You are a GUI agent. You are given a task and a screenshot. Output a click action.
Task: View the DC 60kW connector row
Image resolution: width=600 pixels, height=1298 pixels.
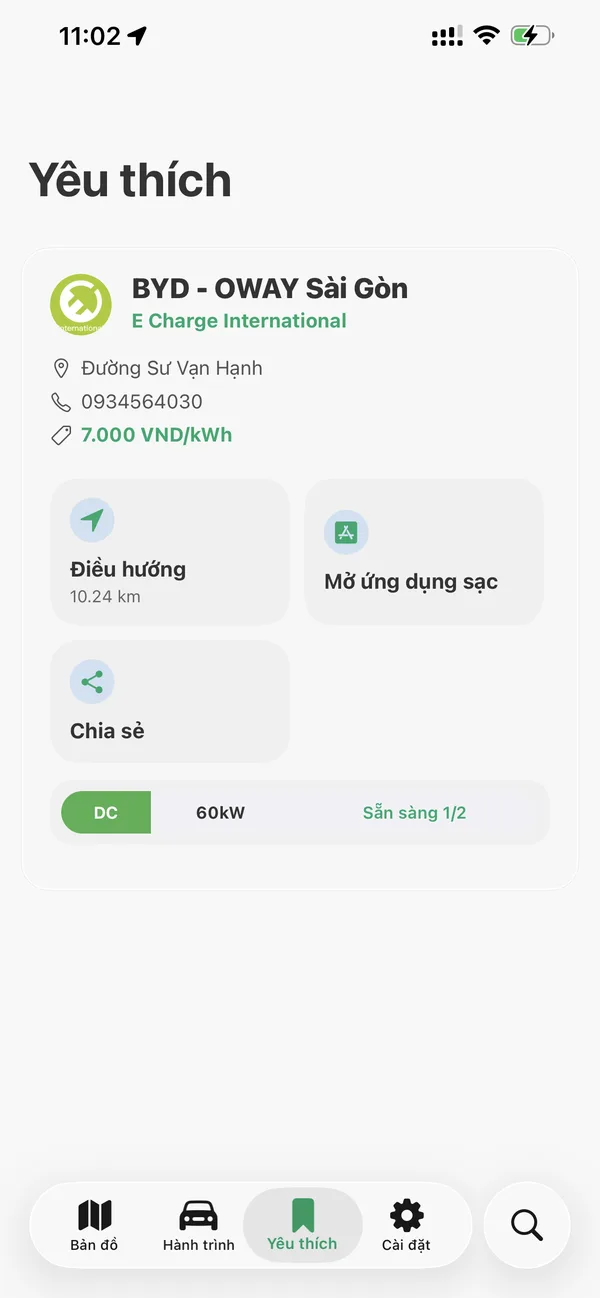click(300, 812)
